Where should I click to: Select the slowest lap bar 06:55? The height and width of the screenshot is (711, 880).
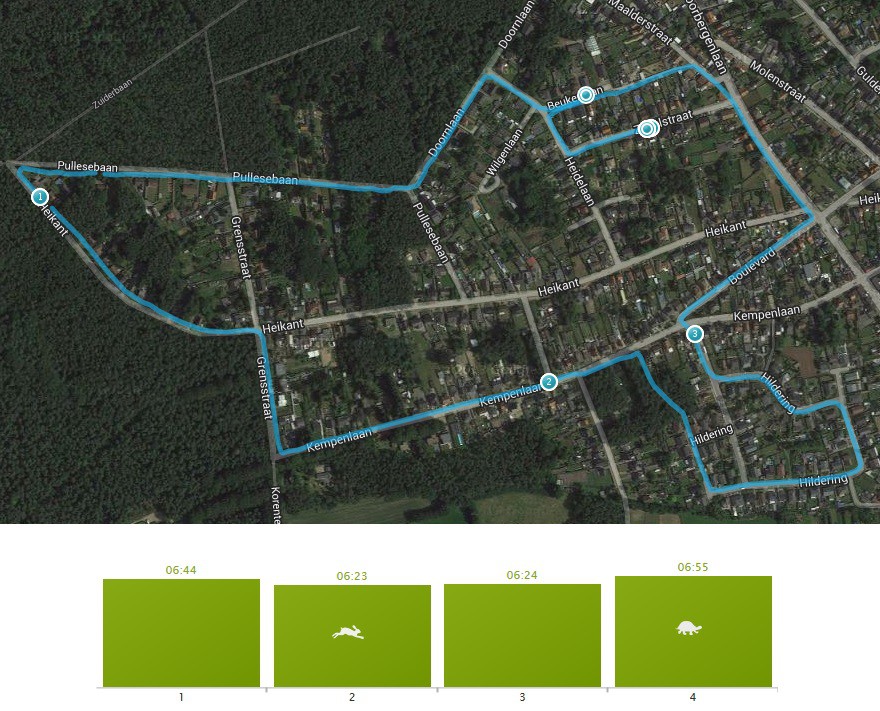[x=693, y=632]
